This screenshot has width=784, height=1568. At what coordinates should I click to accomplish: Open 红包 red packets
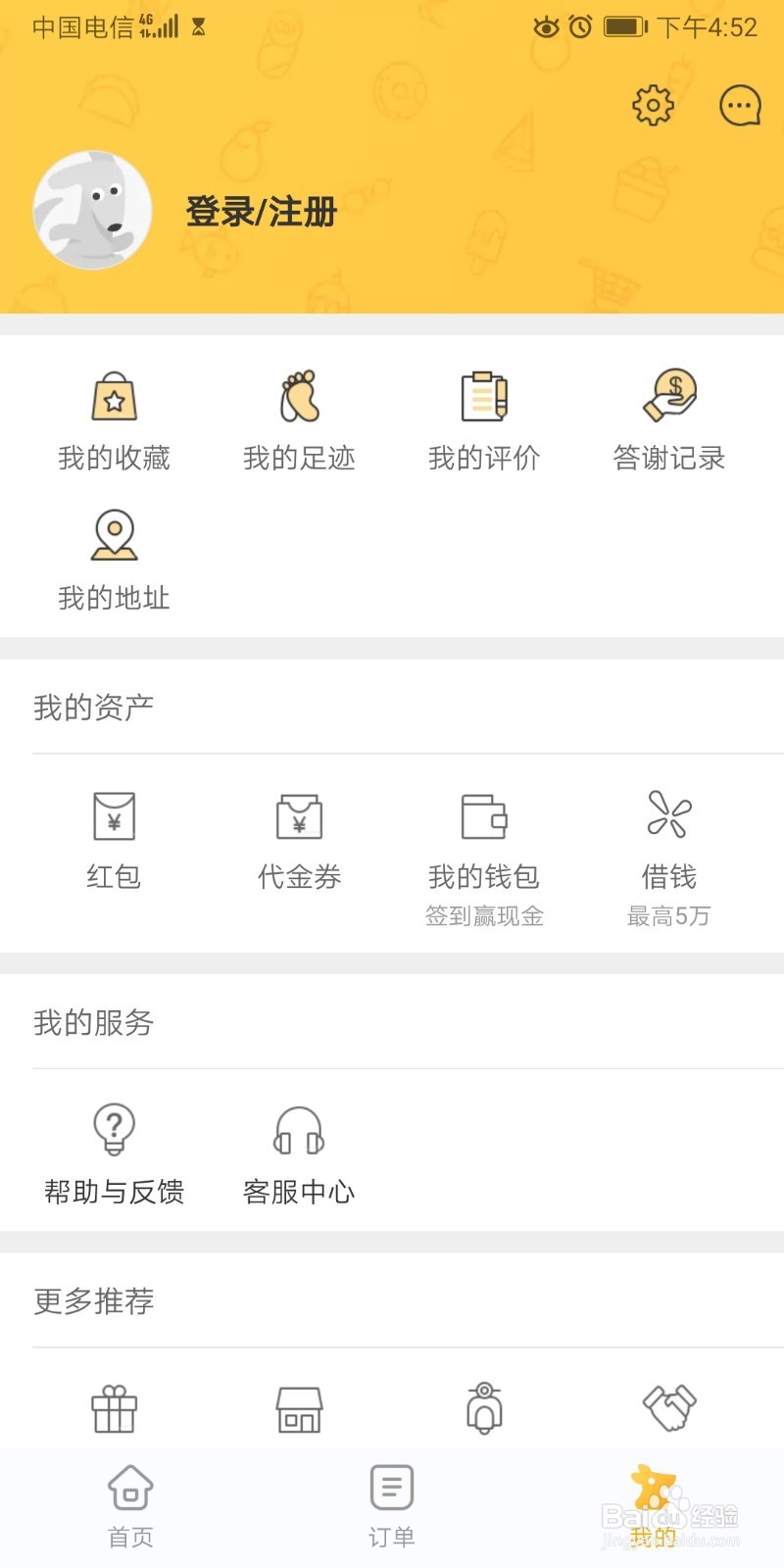click(114, 841)
